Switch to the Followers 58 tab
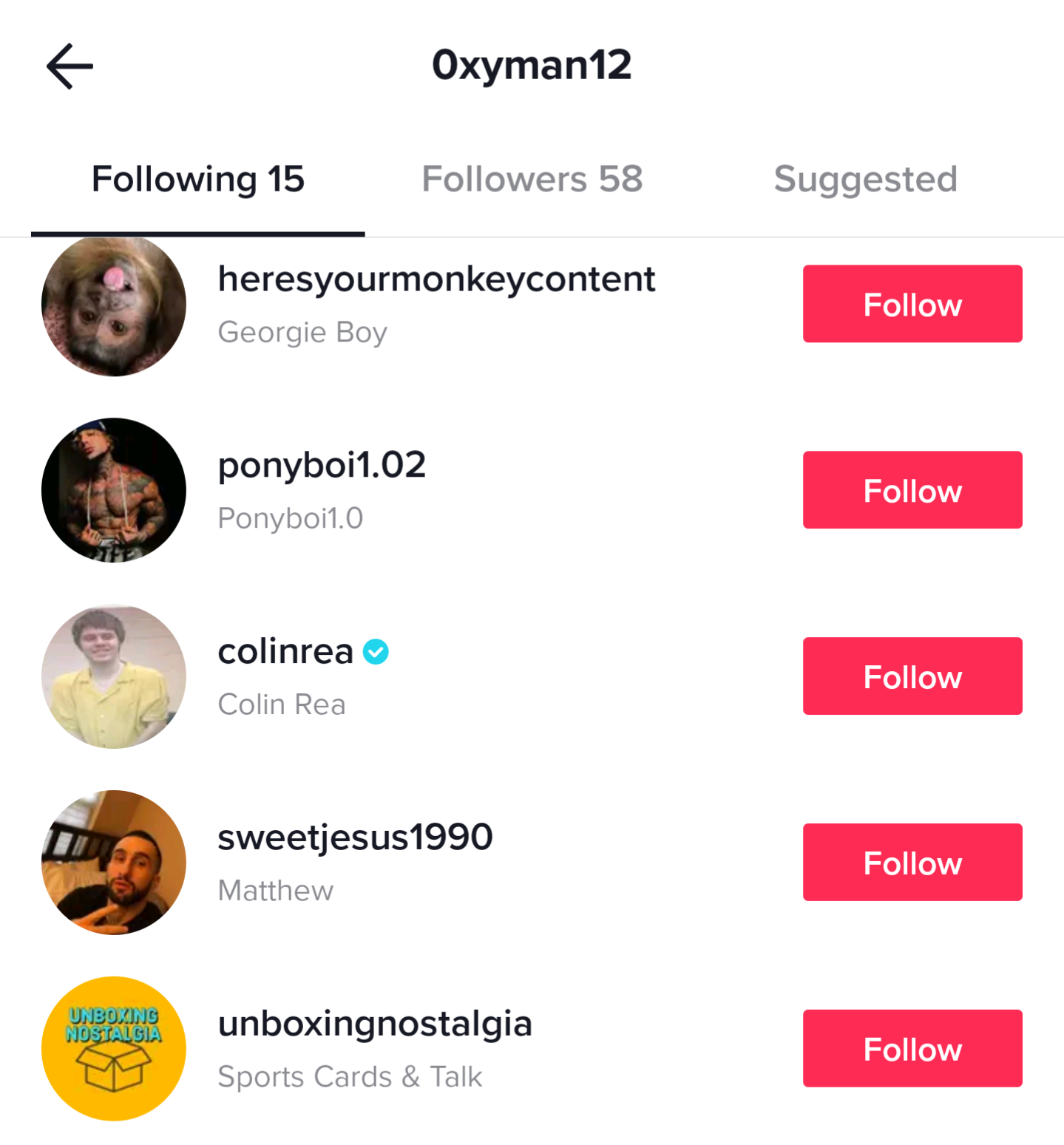Viewport: 1064px width, 1145px height. (x=532, y=180)
